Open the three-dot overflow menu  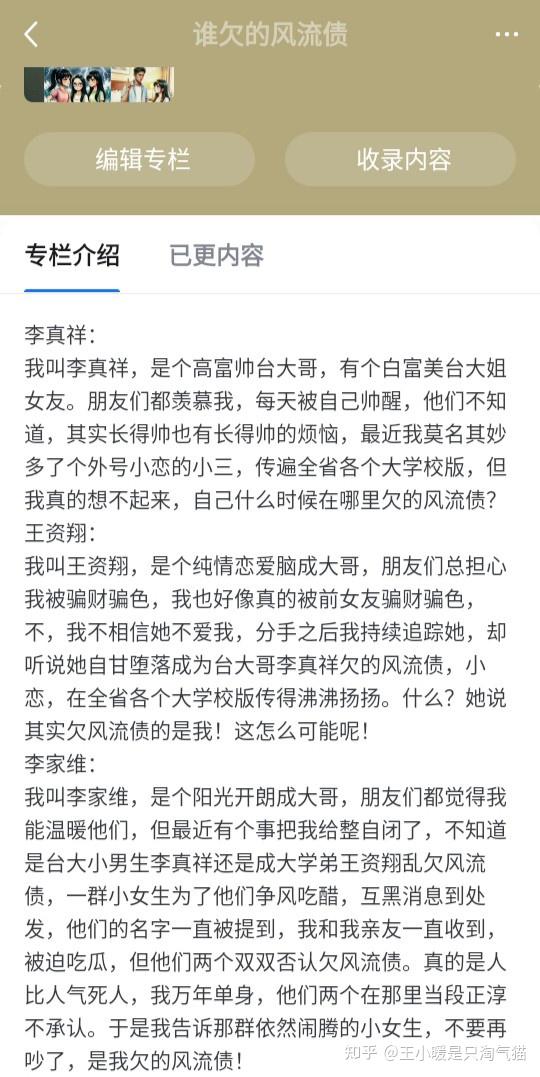[x=507, y=34]
